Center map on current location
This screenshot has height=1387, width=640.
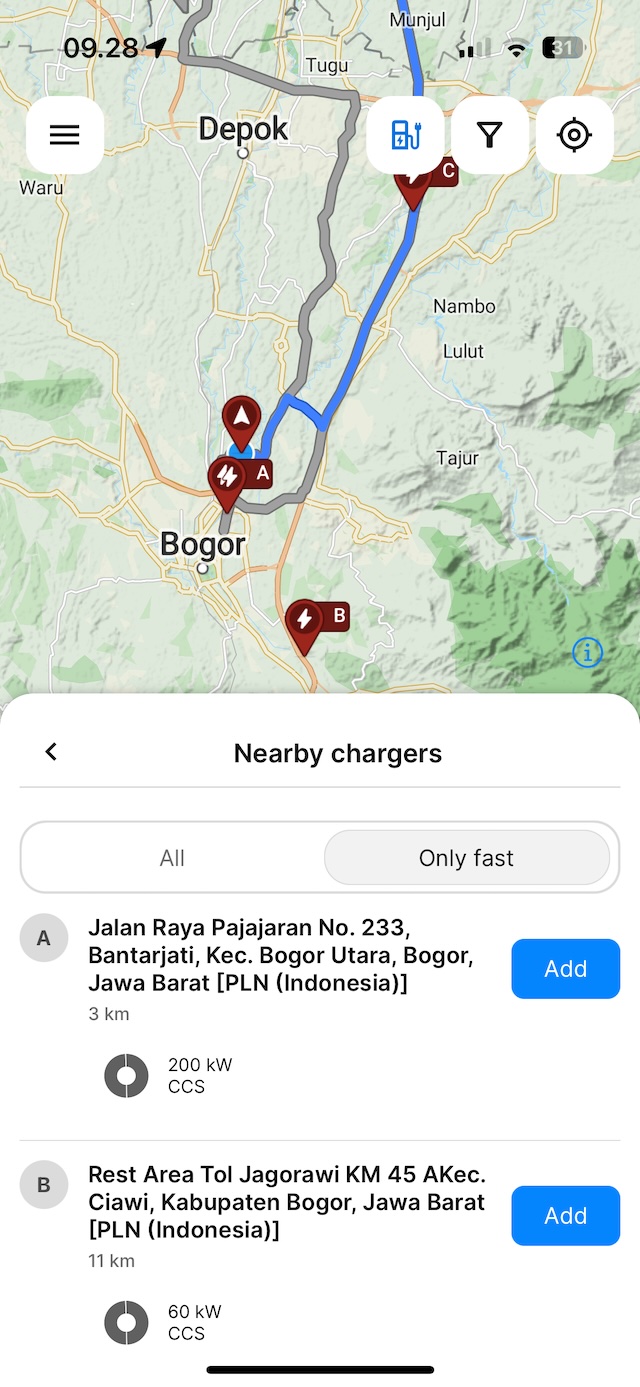[x=574, y=135]
